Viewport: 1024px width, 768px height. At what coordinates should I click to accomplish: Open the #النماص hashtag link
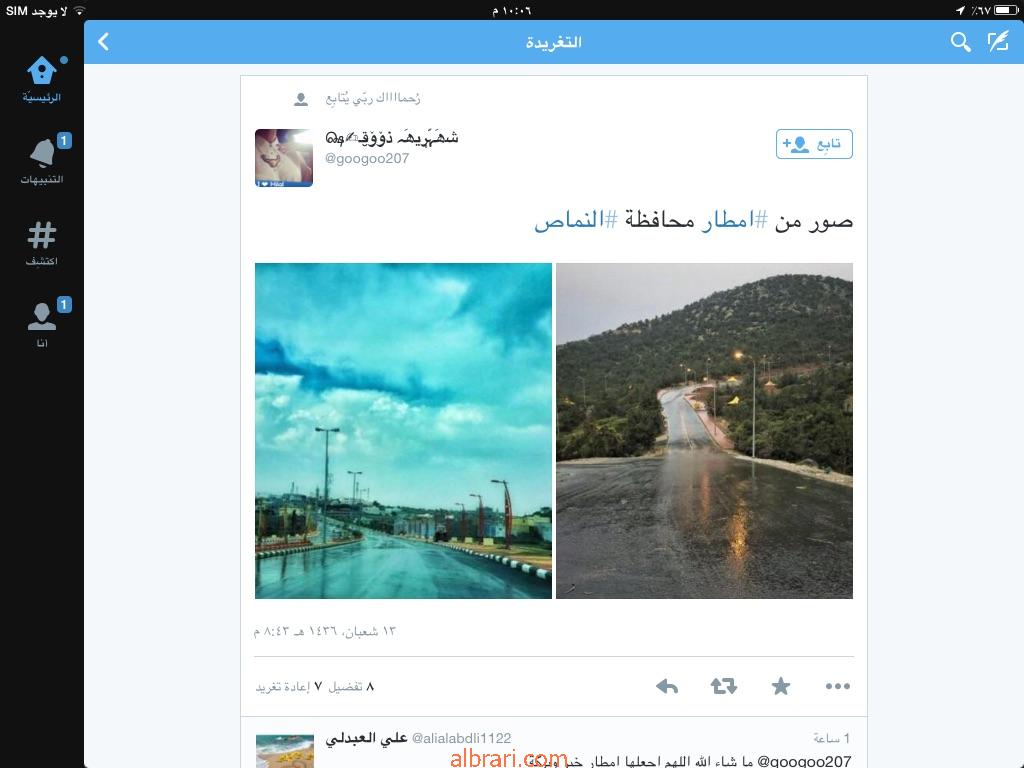575,221
